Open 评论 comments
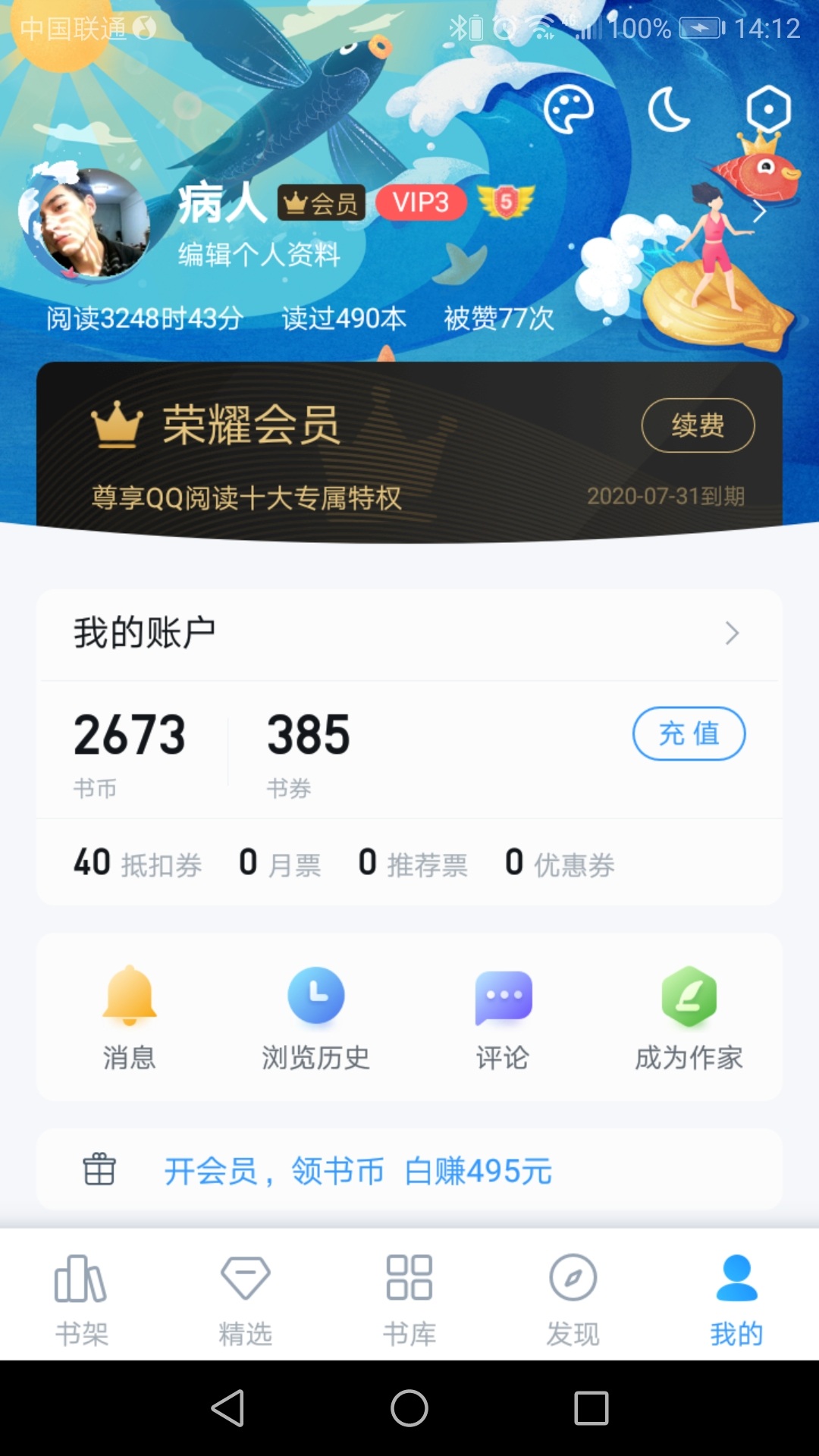Image resolution: width=819 pixels, height=1456 pixels. pyautogui.click(x=503, y=1018)
